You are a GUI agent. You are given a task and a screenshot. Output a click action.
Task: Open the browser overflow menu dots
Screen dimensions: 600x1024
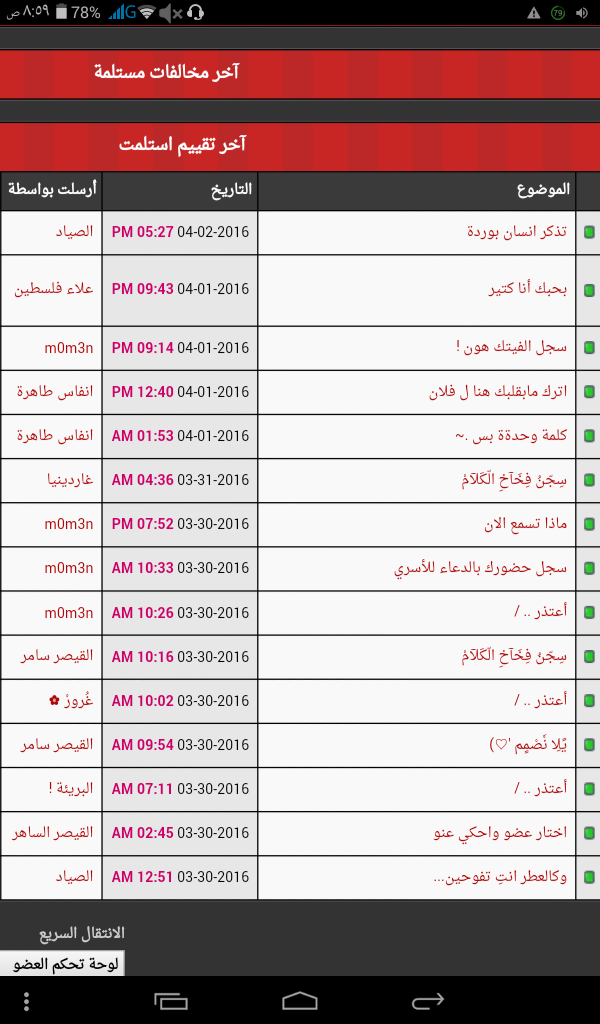click(x=27, y=1000)
